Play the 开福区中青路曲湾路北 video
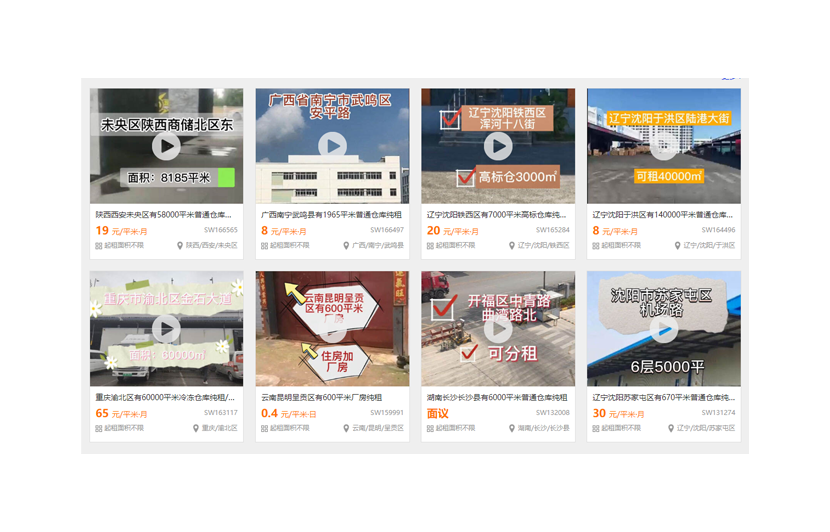 click(x=498, y=329)
